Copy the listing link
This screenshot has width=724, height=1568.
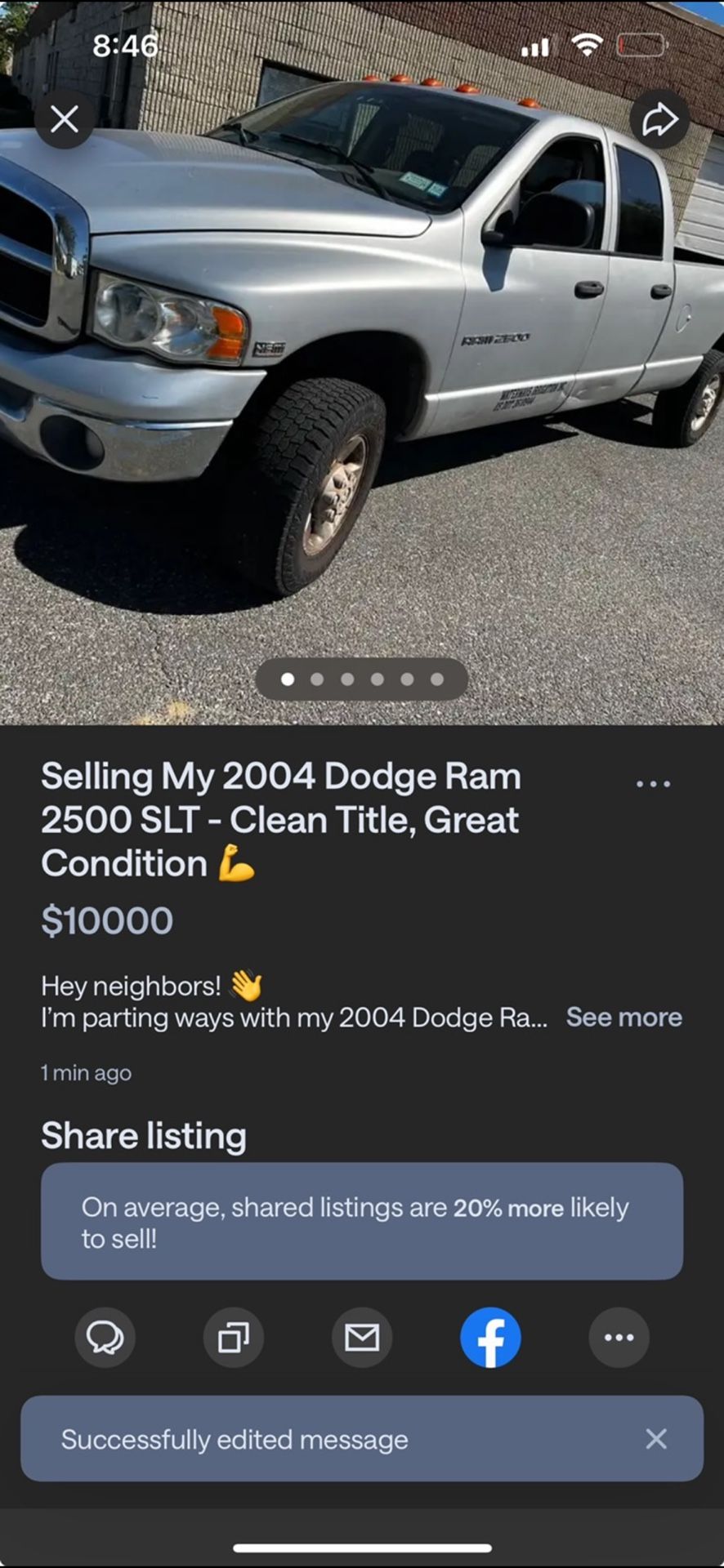[234, 1338]
